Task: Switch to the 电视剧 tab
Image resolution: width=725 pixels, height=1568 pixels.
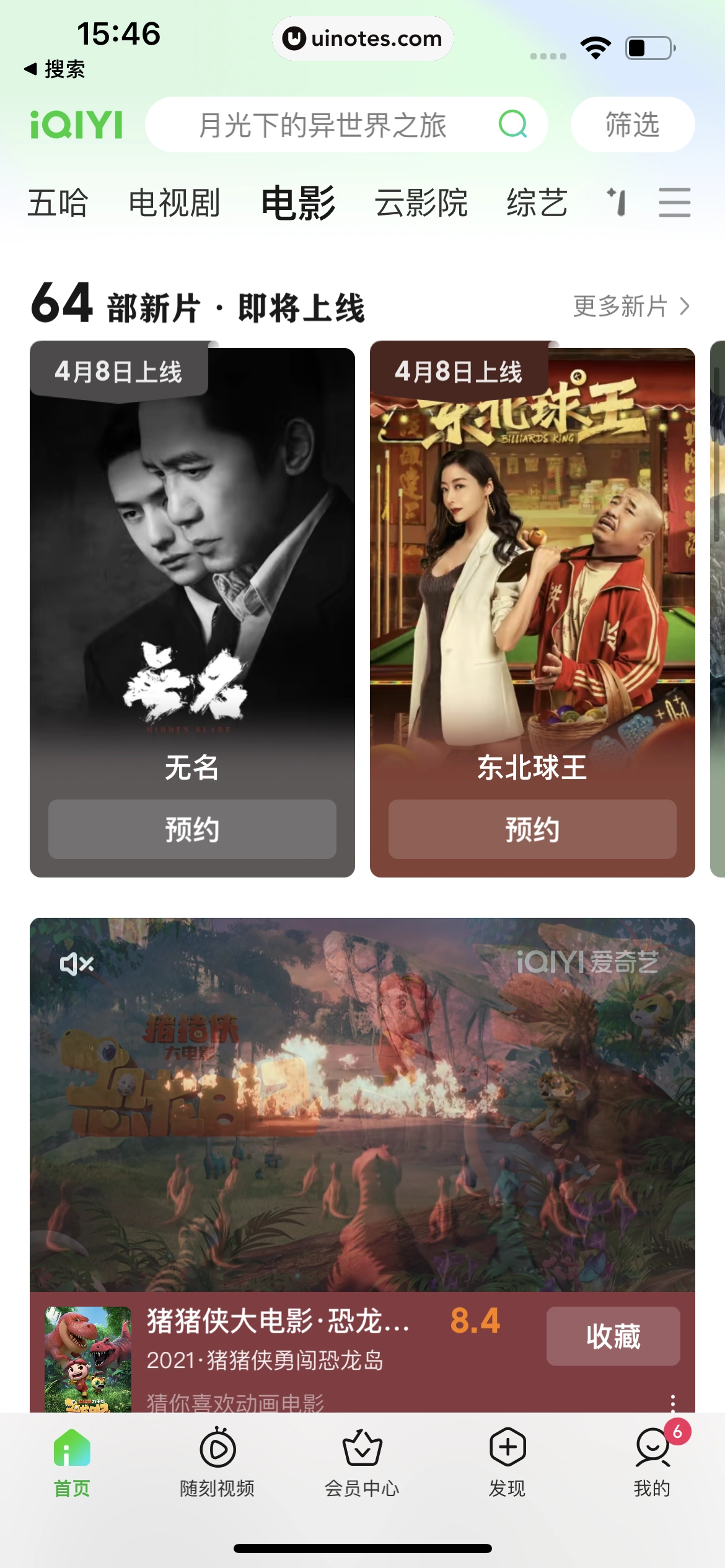Action: (x=175, y=203)
